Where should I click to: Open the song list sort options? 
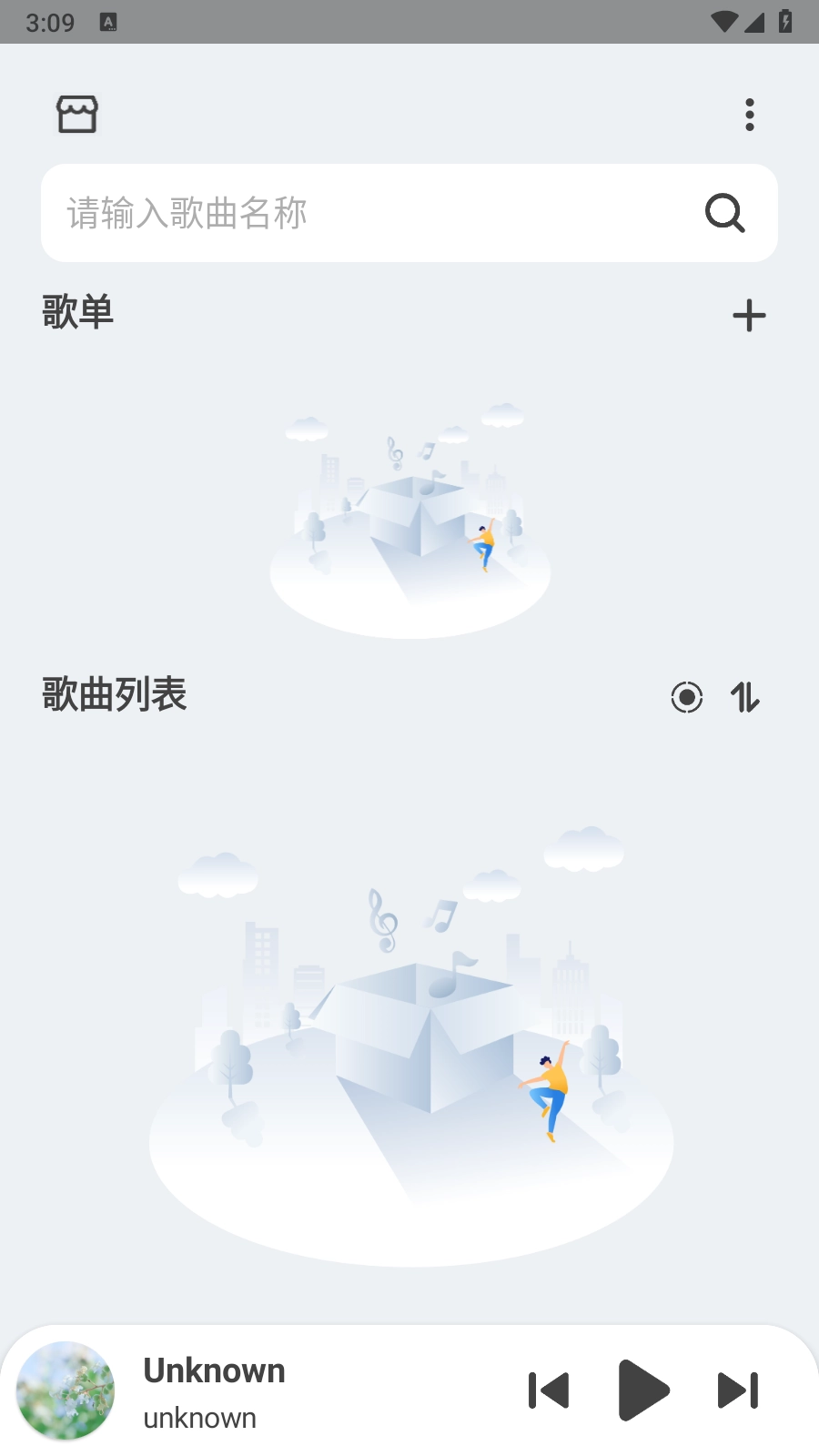(745, 698)
